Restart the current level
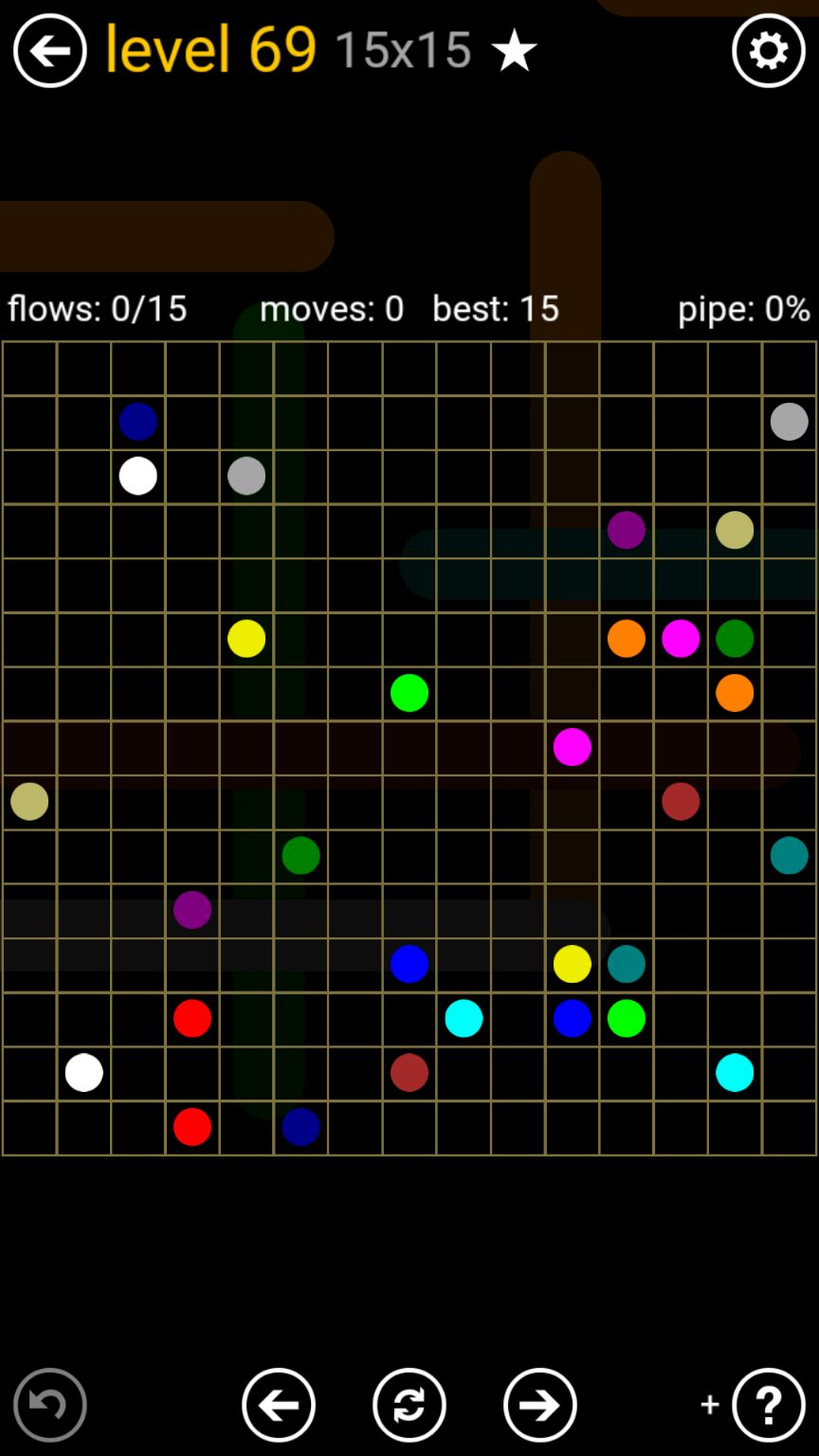Image resolution: width=819 pixels, height=1456 pixels. [x=409, y=1405]
